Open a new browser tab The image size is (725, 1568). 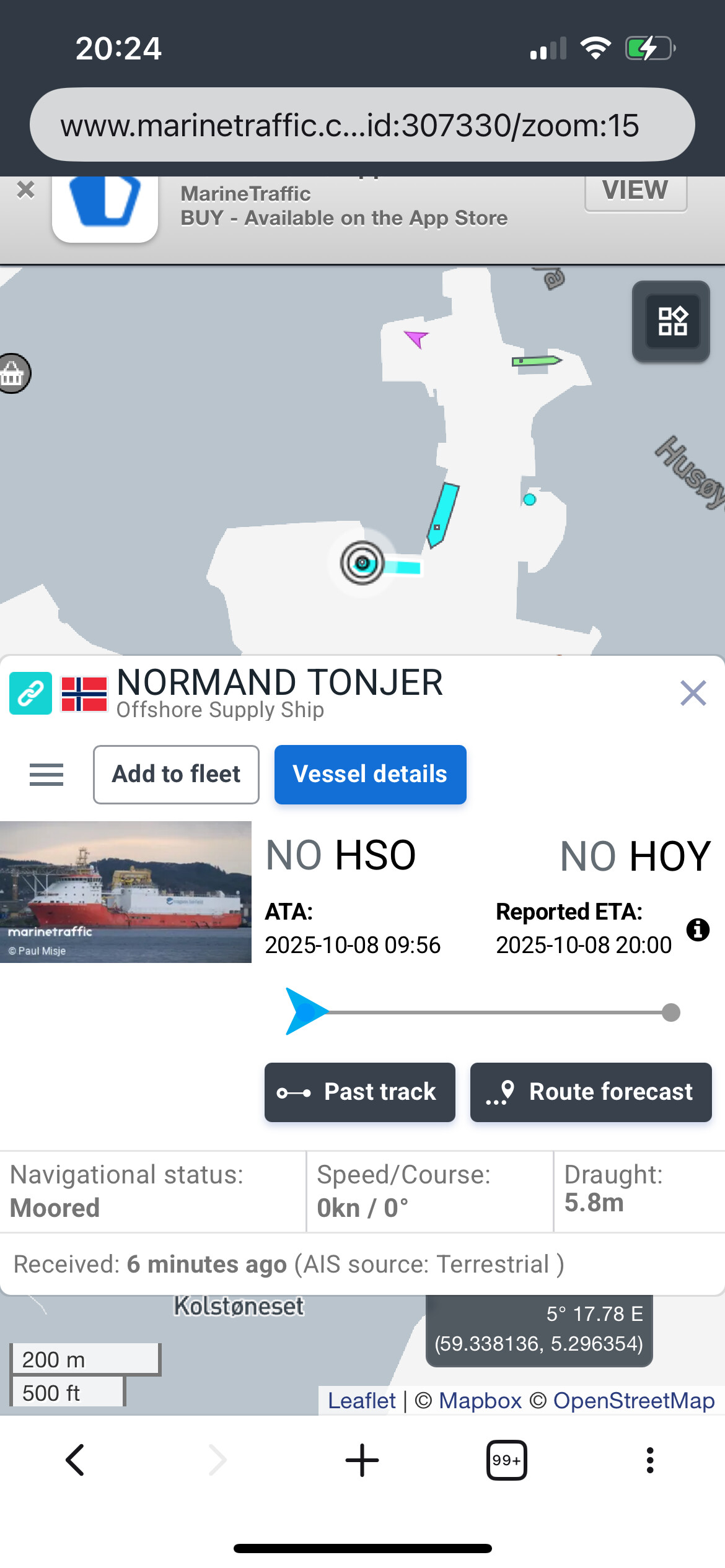point(362,1460)
